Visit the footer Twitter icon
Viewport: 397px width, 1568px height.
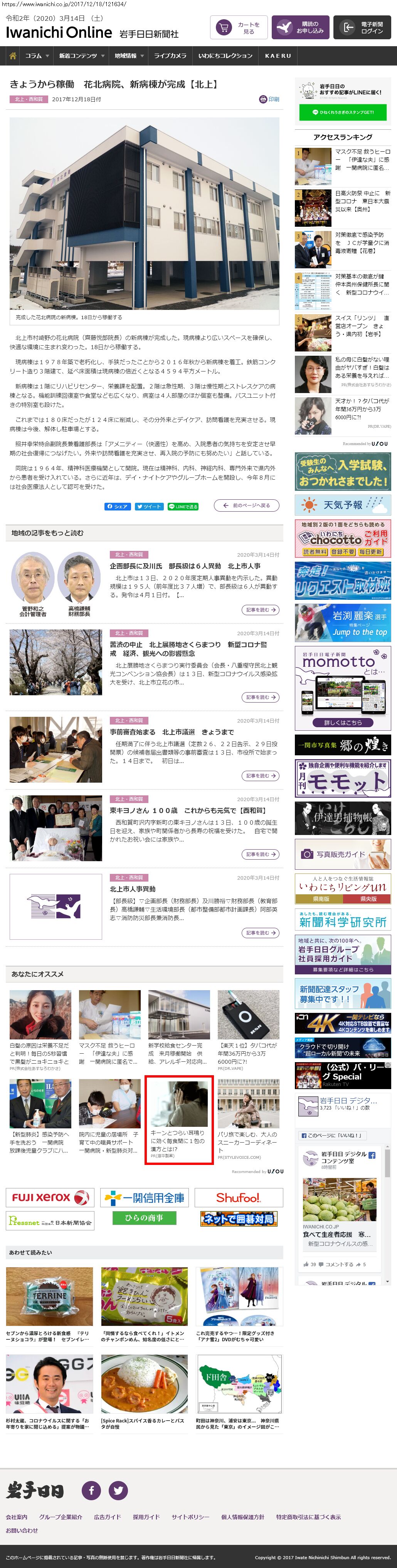point(118,1490)
